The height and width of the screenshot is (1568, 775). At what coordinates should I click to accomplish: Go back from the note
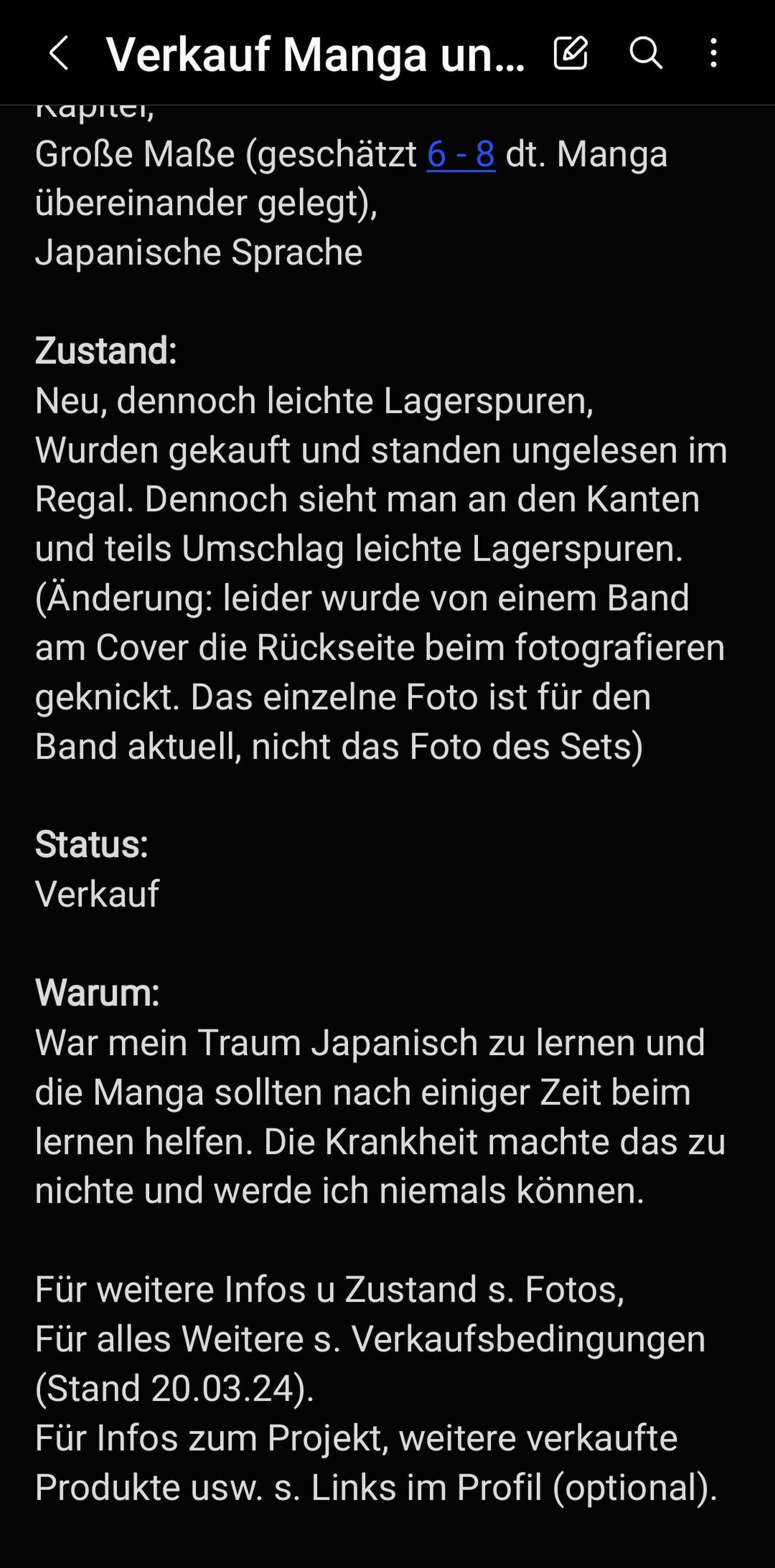[59, 53]
